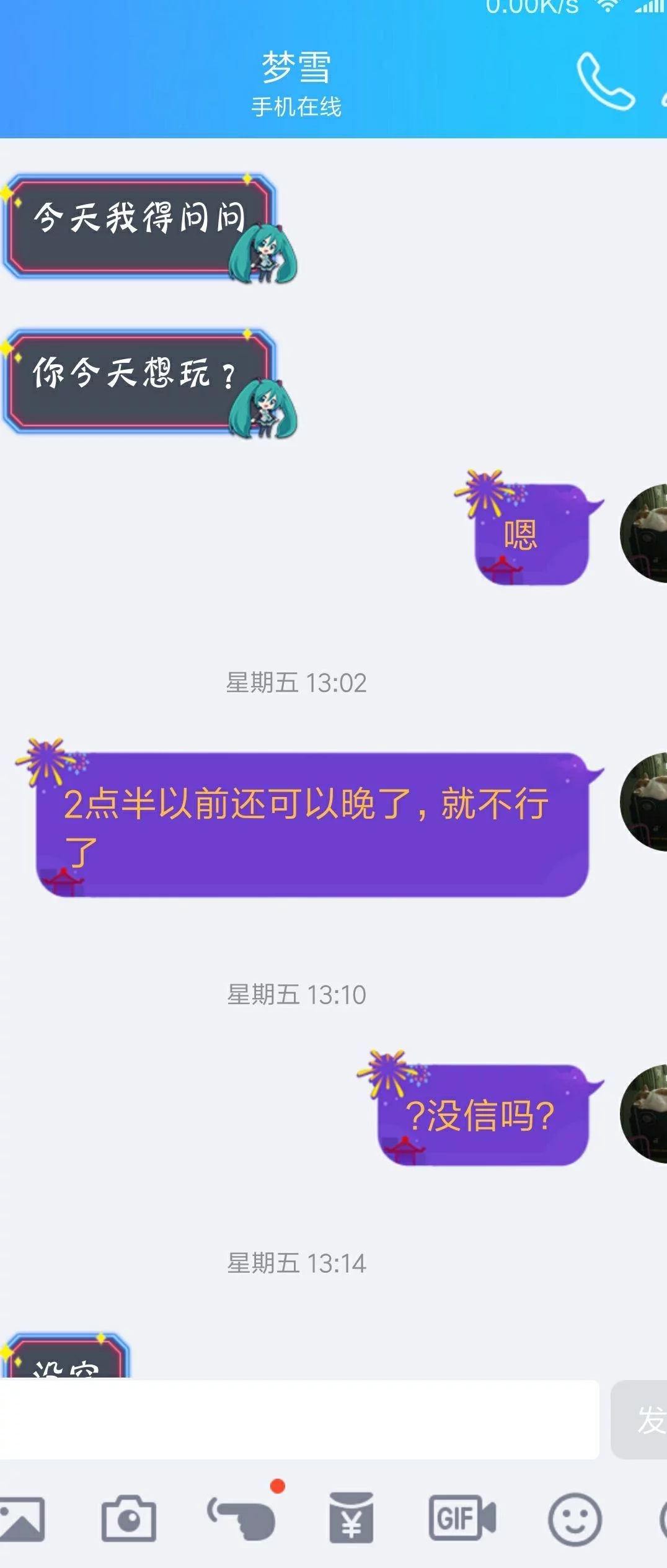Open the camera to take a photo
This screenshot has height=1568, width=667.
click(x=129, y=1519)
